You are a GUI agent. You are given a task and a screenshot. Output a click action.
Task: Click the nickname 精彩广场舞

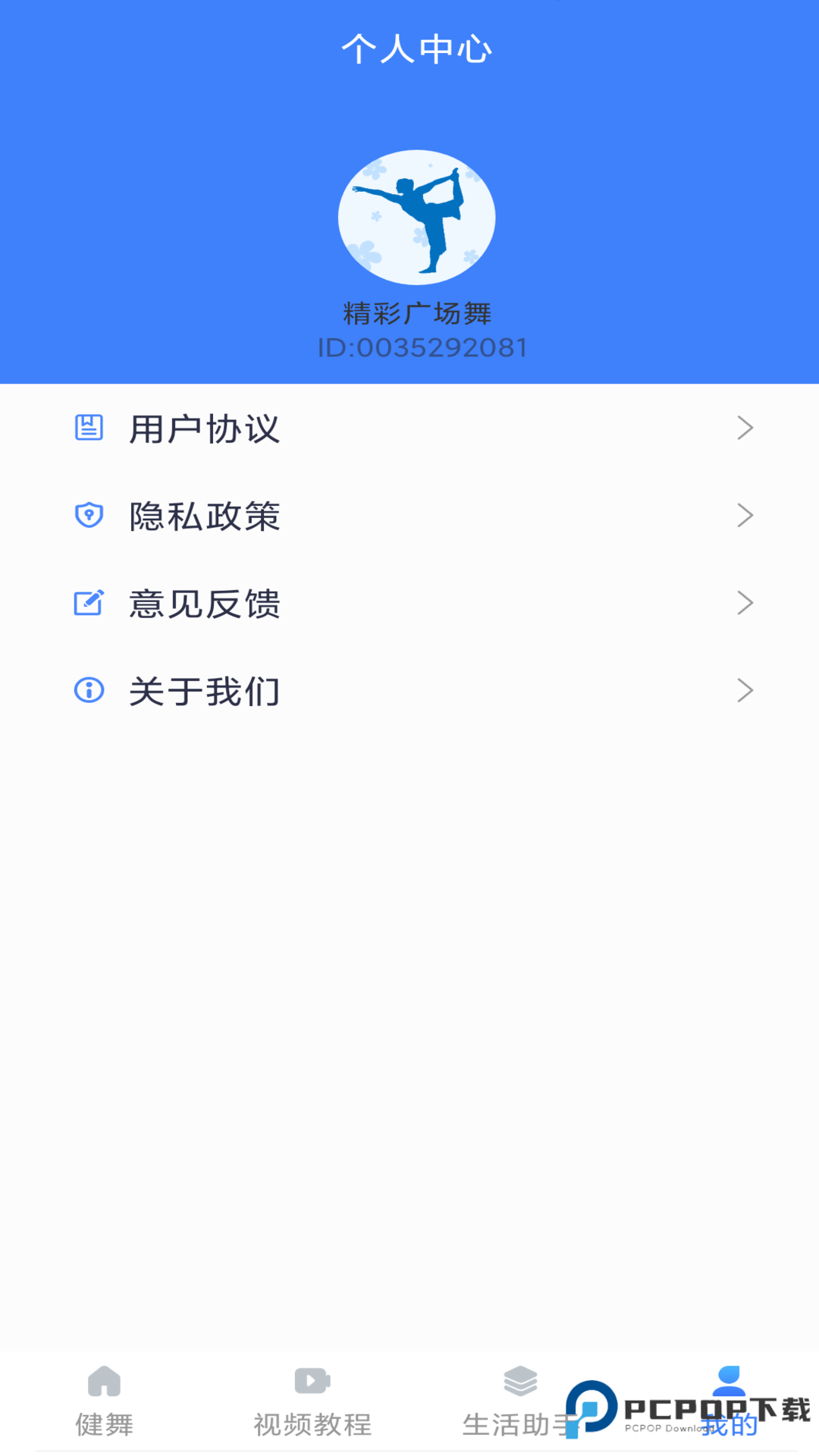(x=417, y=313)
